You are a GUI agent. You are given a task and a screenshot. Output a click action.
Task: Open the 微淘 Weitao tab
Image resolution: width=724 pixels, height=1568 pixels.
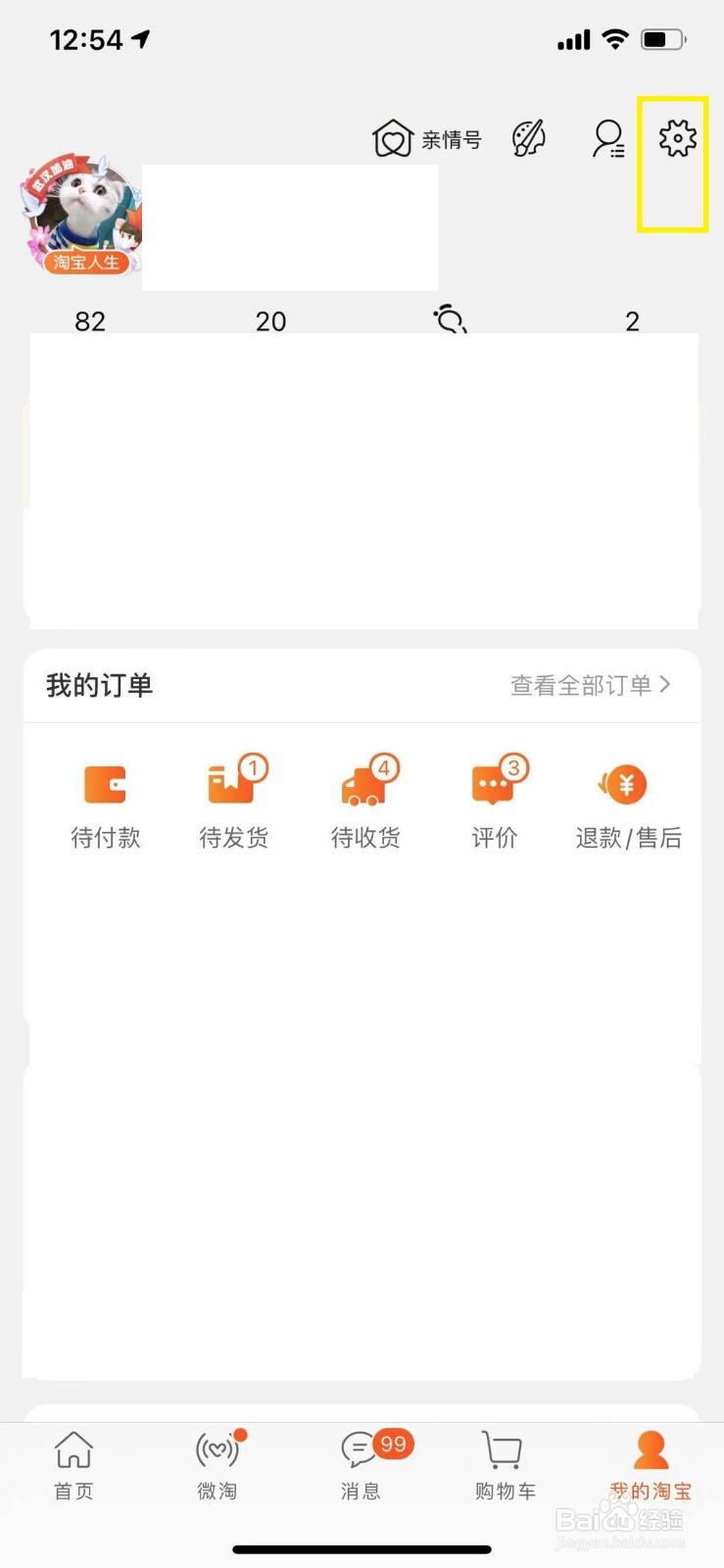tap(217, 1465)
